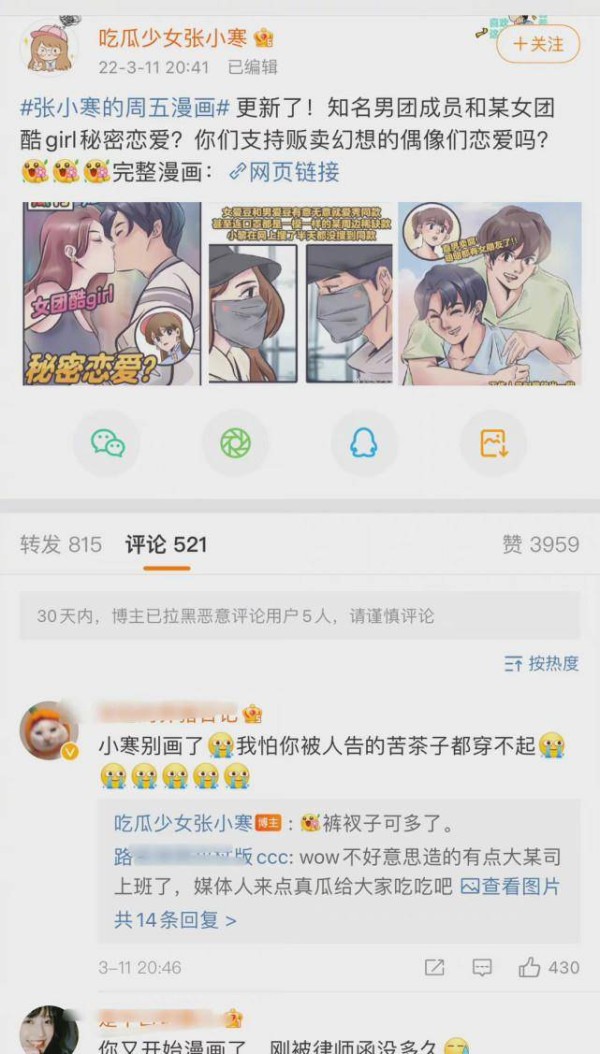View the first comic image 秘密恋爱
The height and width of the screenshot is (1054, 600).
(112, 294)
